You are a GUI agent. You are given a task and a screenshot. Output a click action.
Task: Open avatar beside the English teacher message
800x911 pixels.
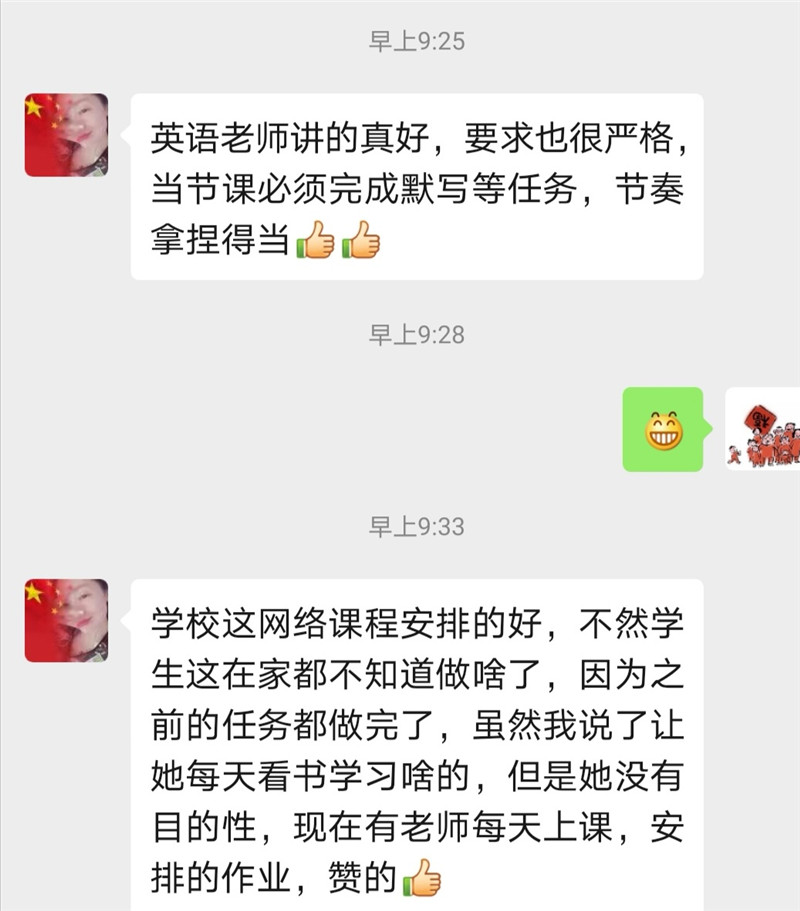pos(66,135)
